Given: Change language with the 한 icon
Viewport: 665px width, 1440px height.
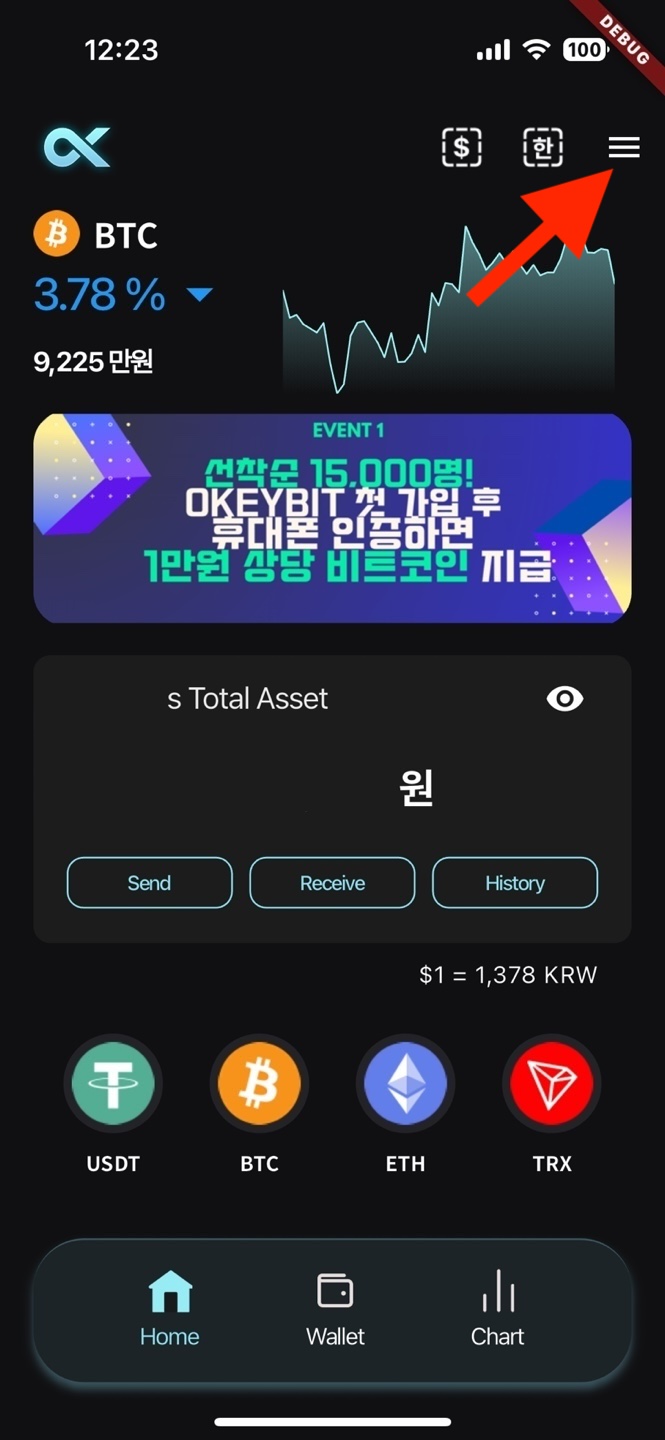Looking at the screenshot, I should [x=543, y=148].
